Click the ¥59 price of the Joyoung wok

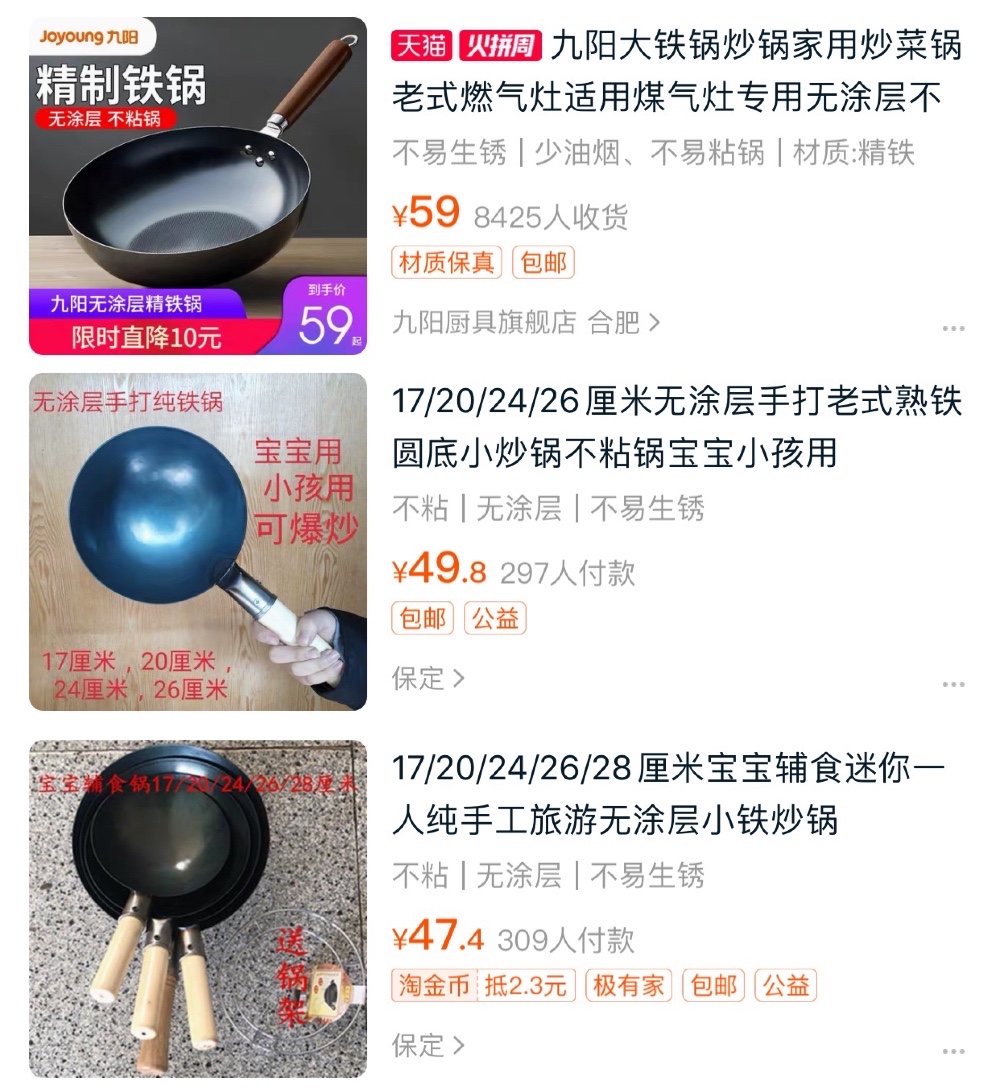(424, 212)
